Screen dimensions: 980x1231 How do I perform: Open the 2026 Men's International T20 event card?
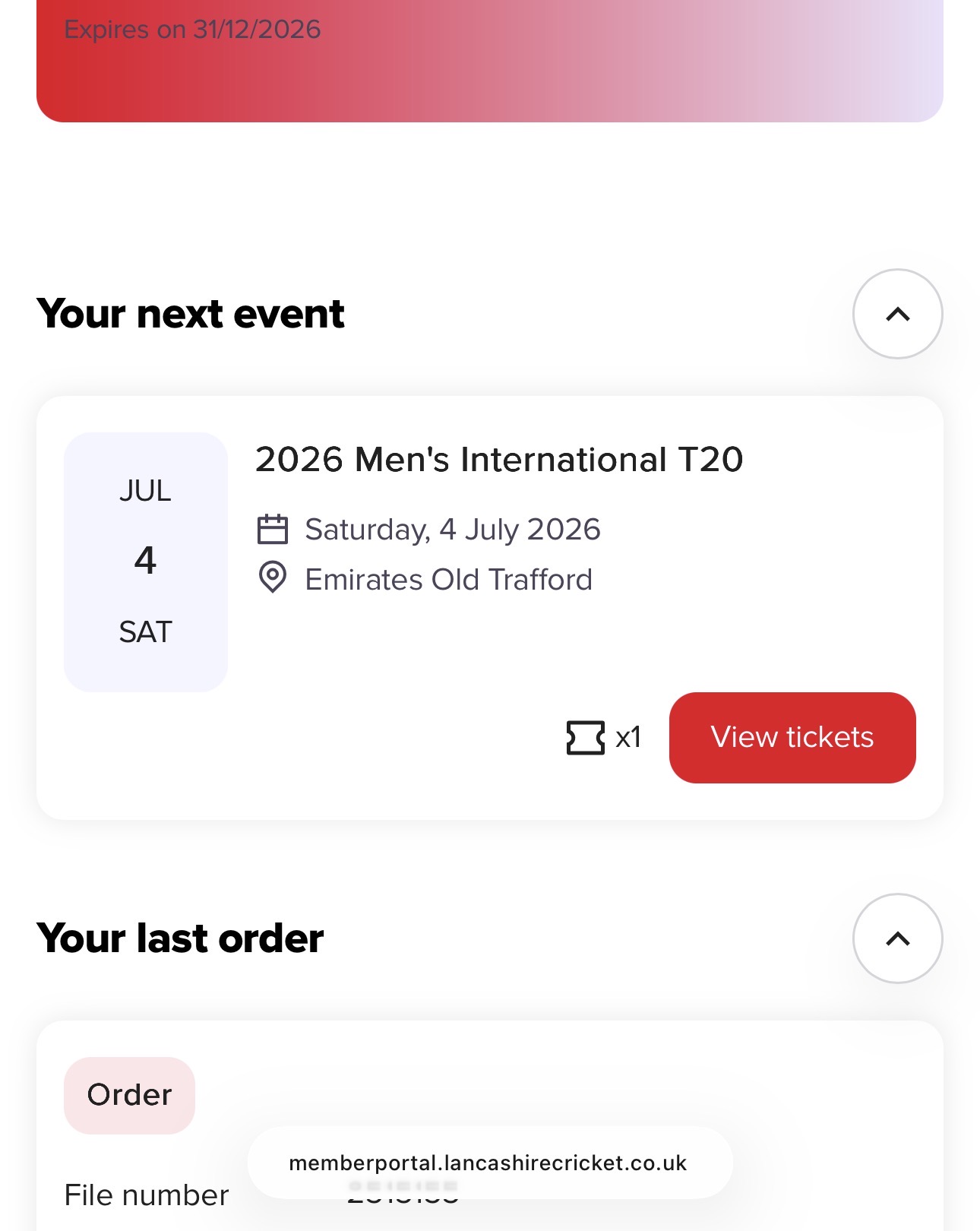tap(498, 460)
